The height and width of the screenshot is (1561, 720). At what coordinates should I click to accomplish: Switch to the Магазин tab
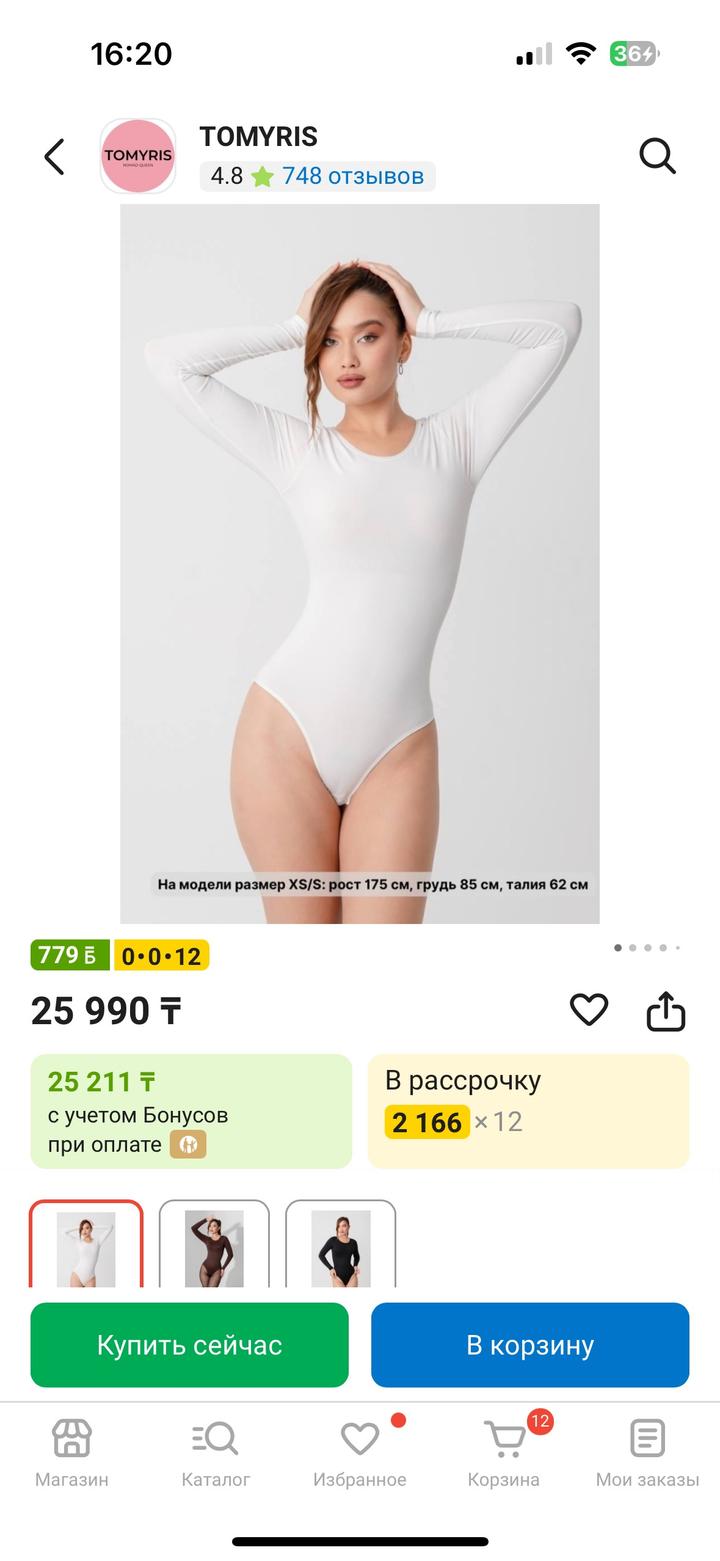coord(72,1452)
